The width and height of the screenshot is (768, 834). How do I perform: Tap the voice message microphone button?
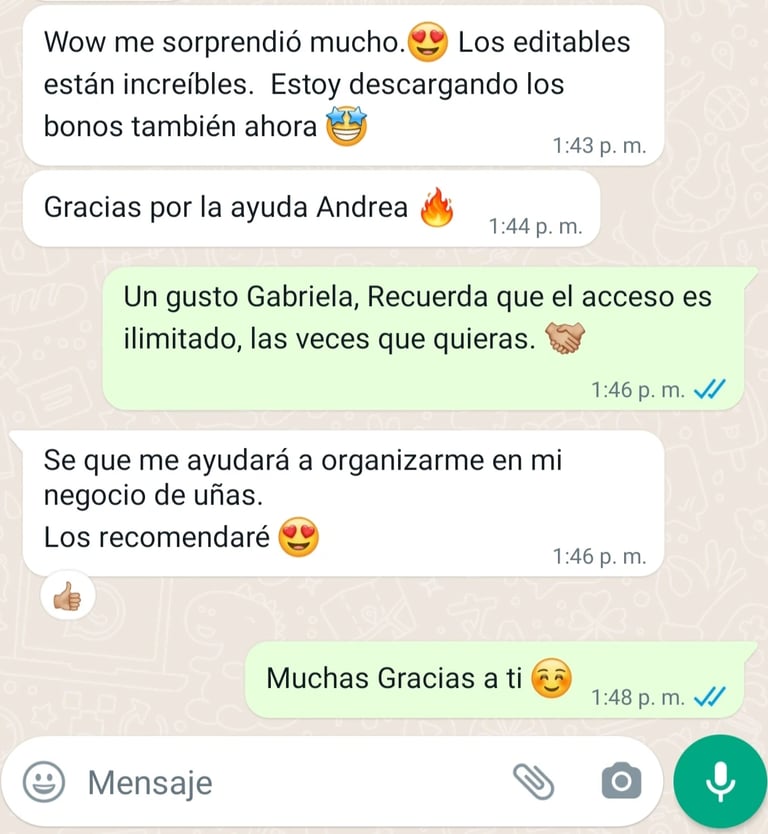(720, 782)
